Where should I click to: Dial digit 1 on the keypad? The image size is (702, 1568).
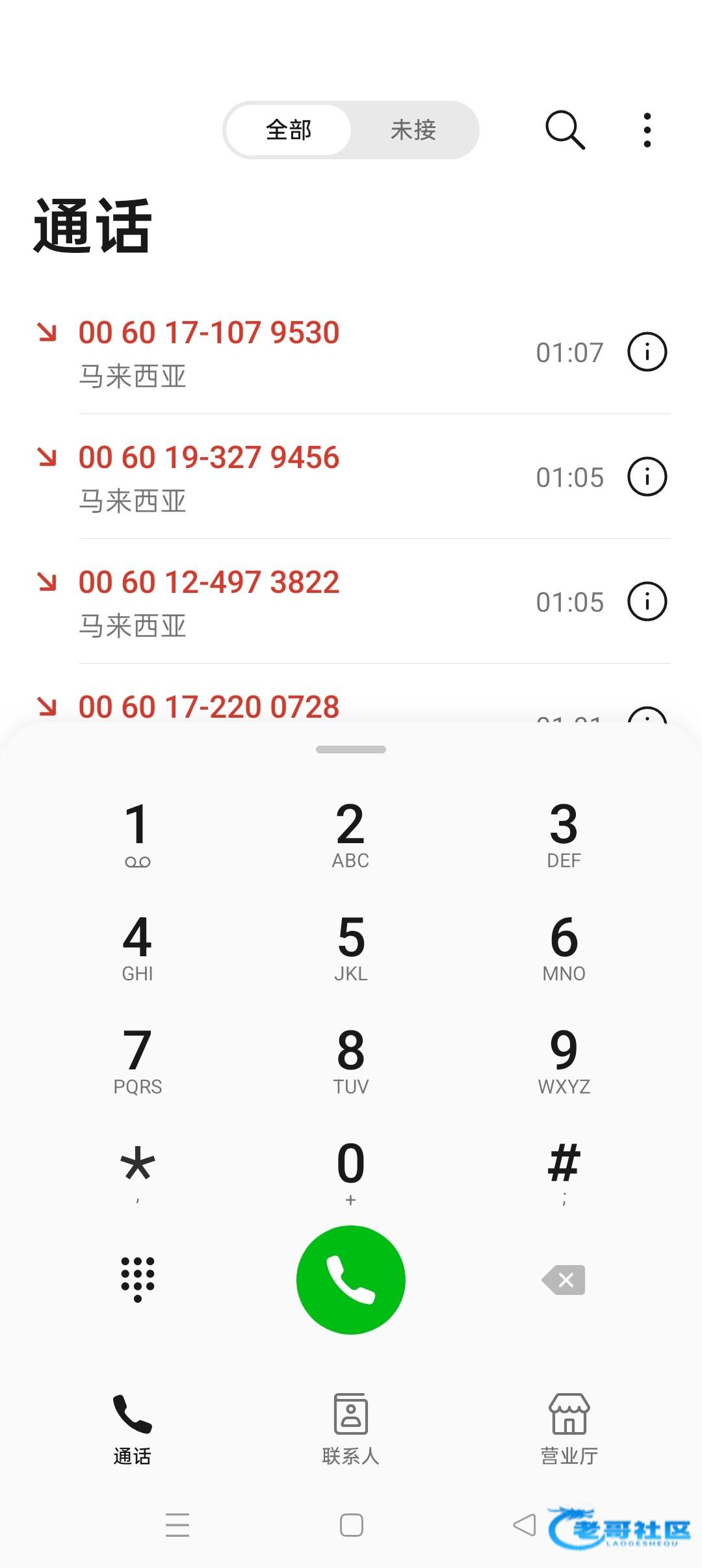pyautogui.click(x=137, y=833)
